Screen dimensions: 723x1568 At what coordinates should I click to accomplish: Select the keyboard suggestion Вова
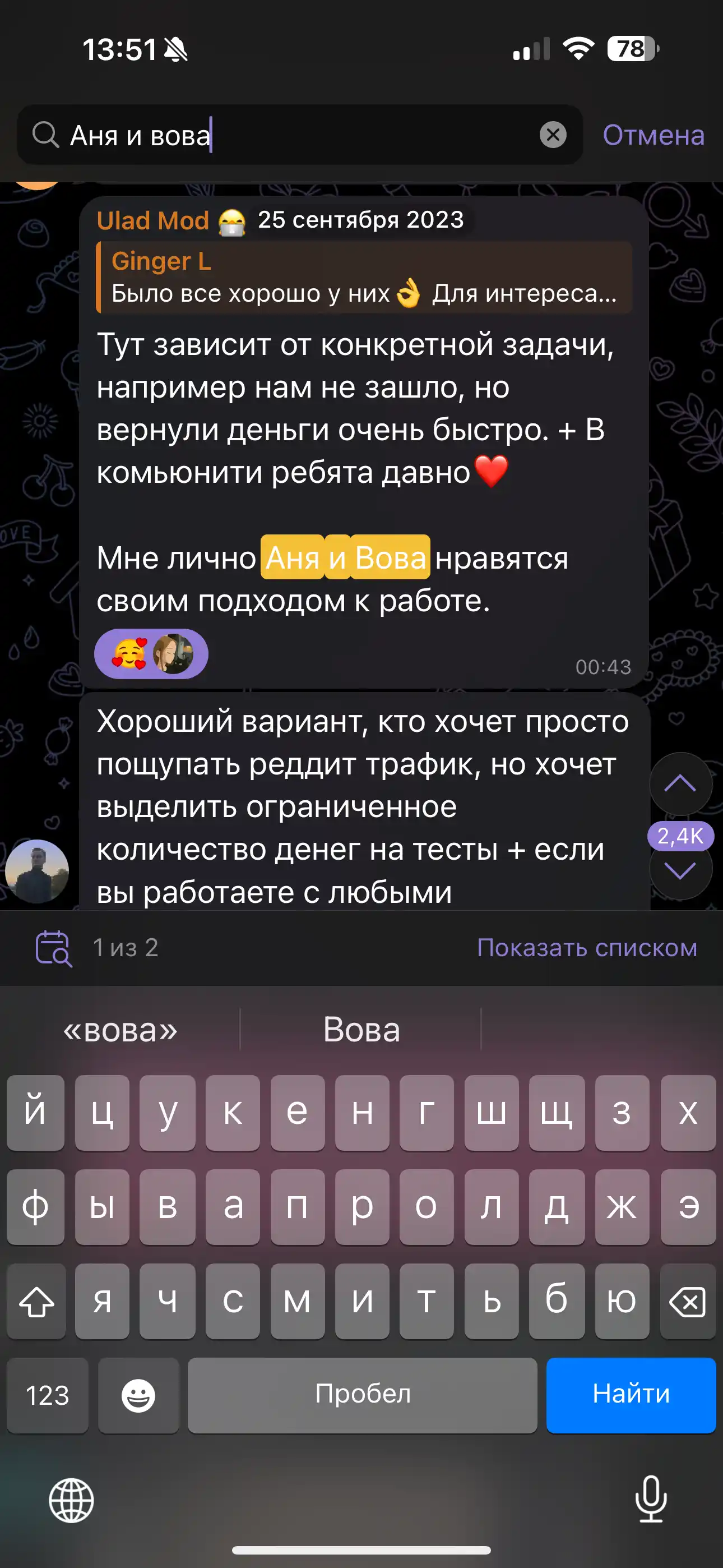point(361,1030)
